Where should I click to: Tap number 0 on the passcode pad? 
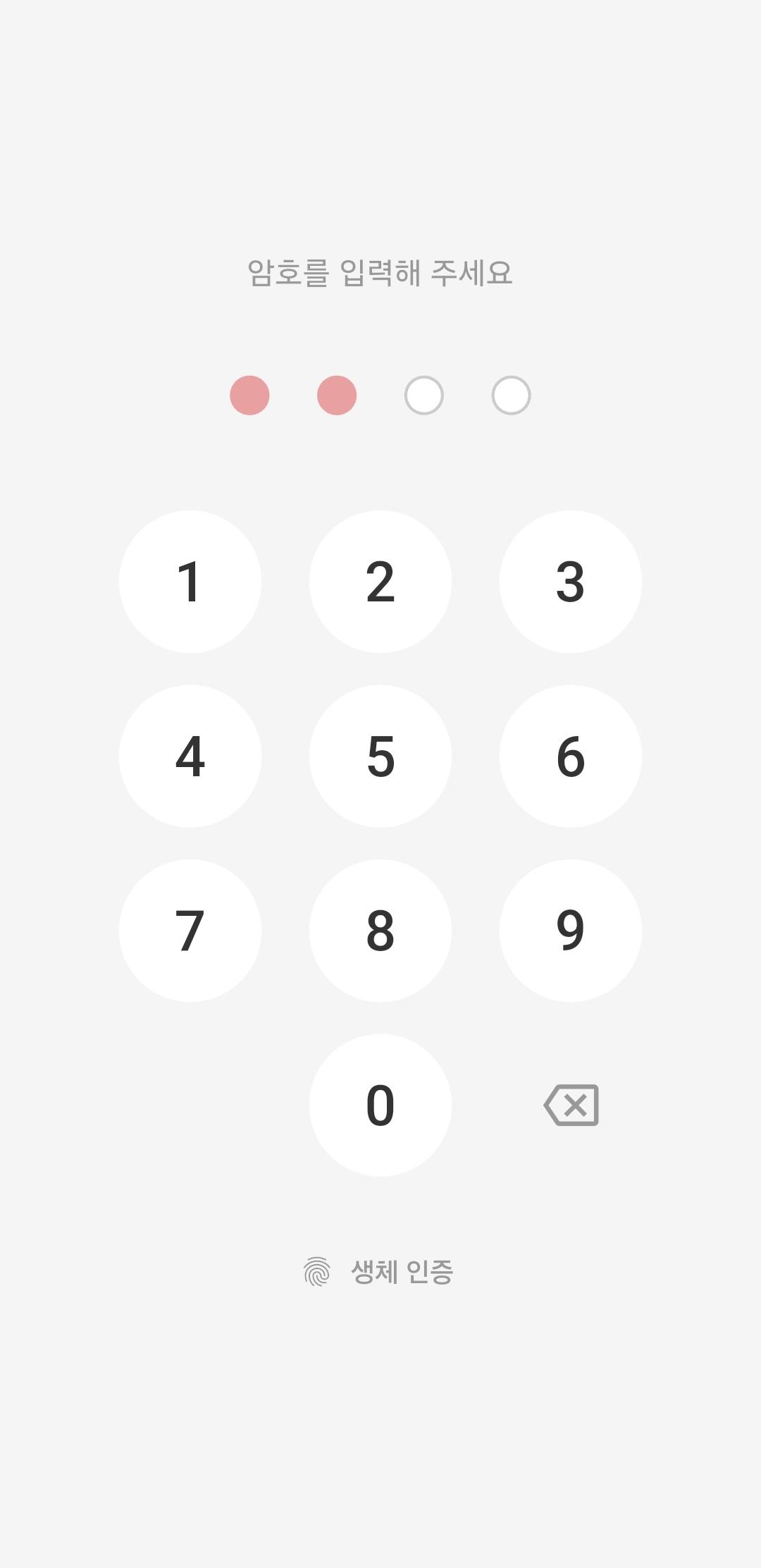[x=380, y=1105]
